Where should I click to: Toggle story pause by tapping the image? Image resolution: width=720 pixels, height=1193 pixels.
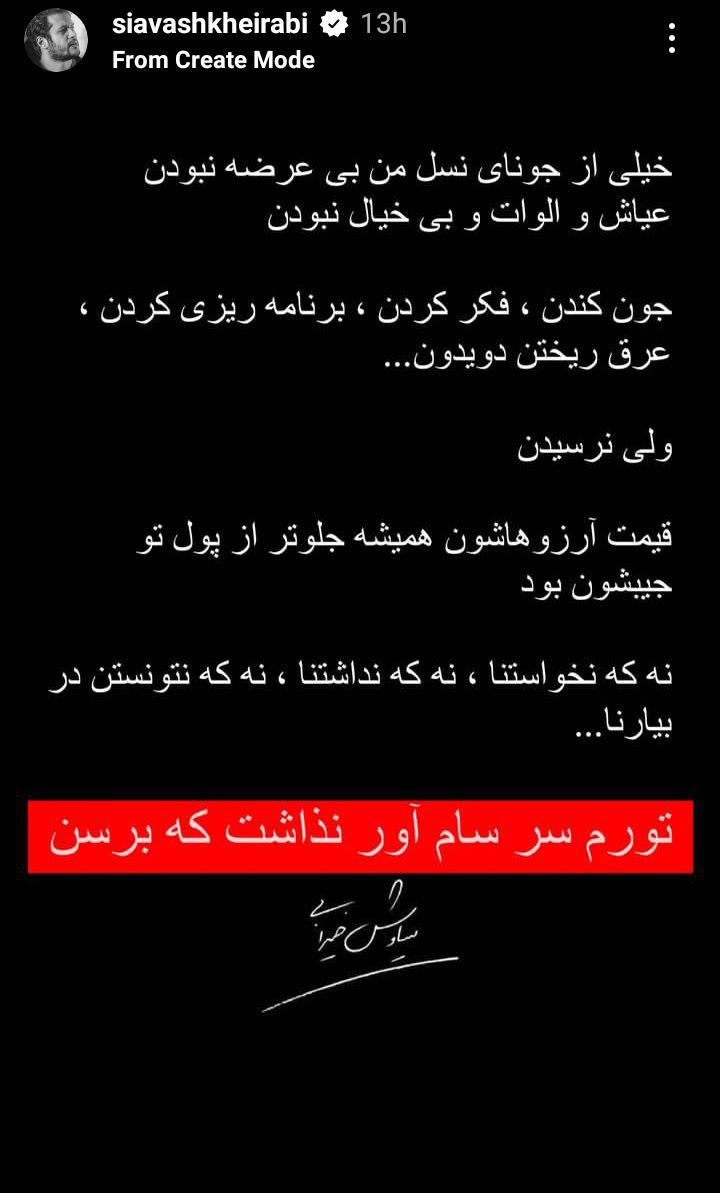(360, 600)
